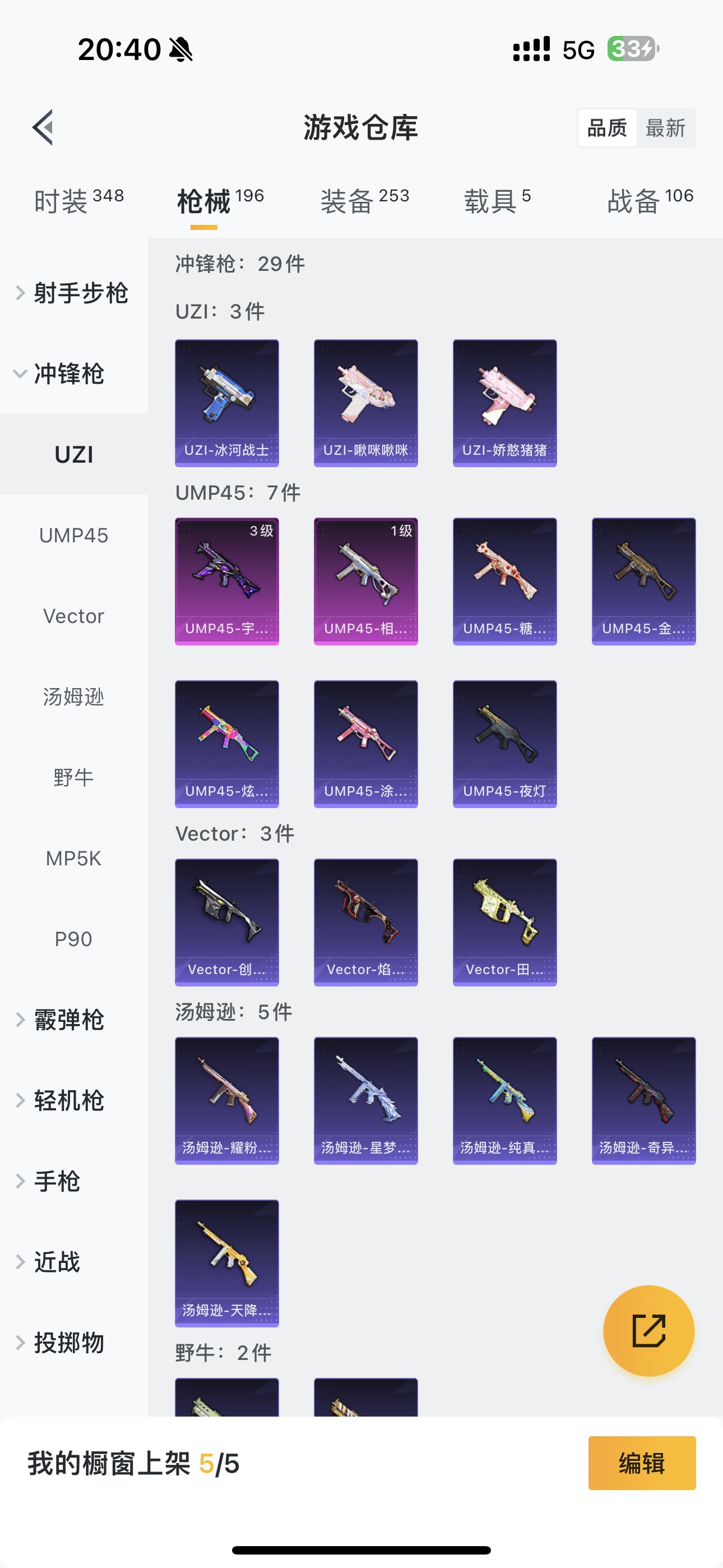The image size is (723, 1568).
Task: Open the 战备 tab
Action: point(650,201)
